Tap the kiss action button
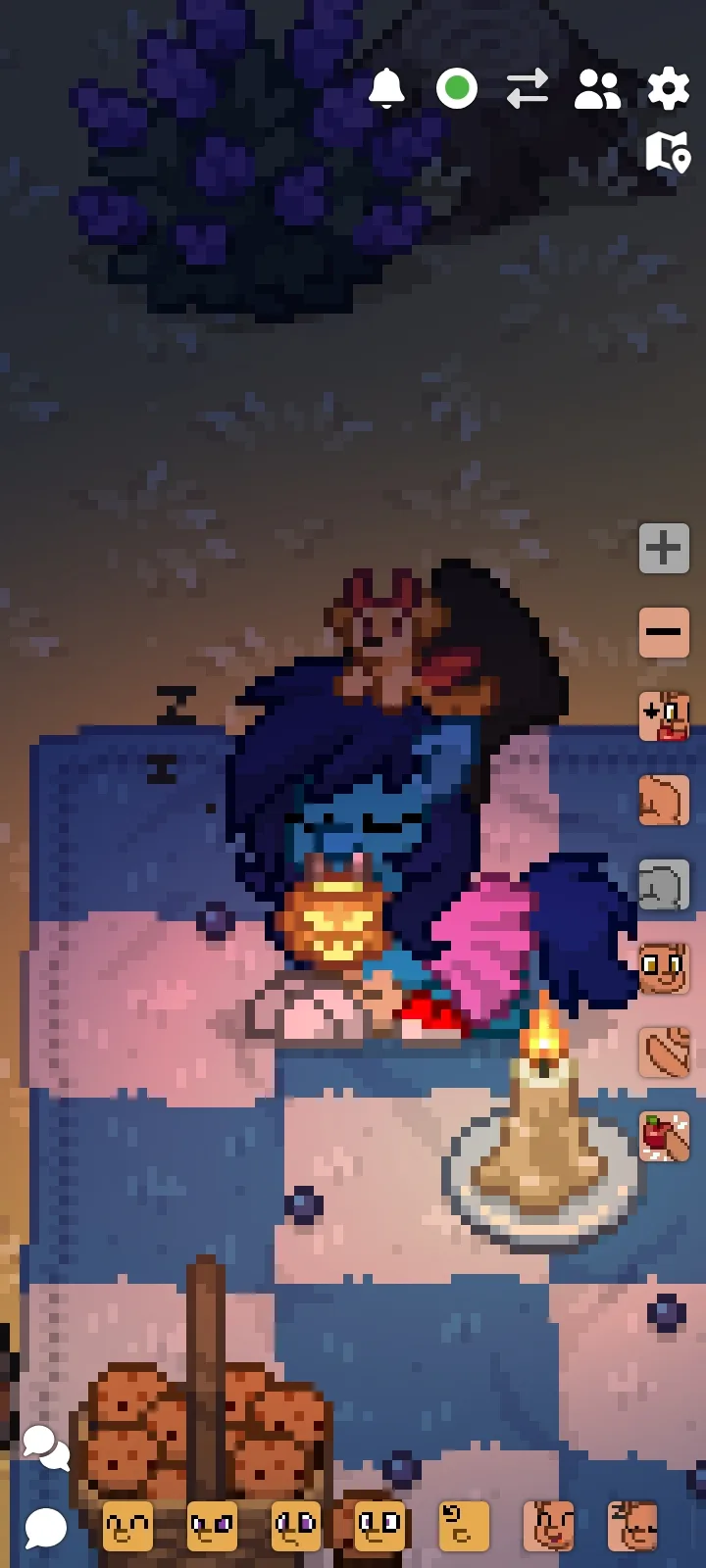Image resolution: width=706 pixels, height=1568 pixels. (x=664, y=716)
